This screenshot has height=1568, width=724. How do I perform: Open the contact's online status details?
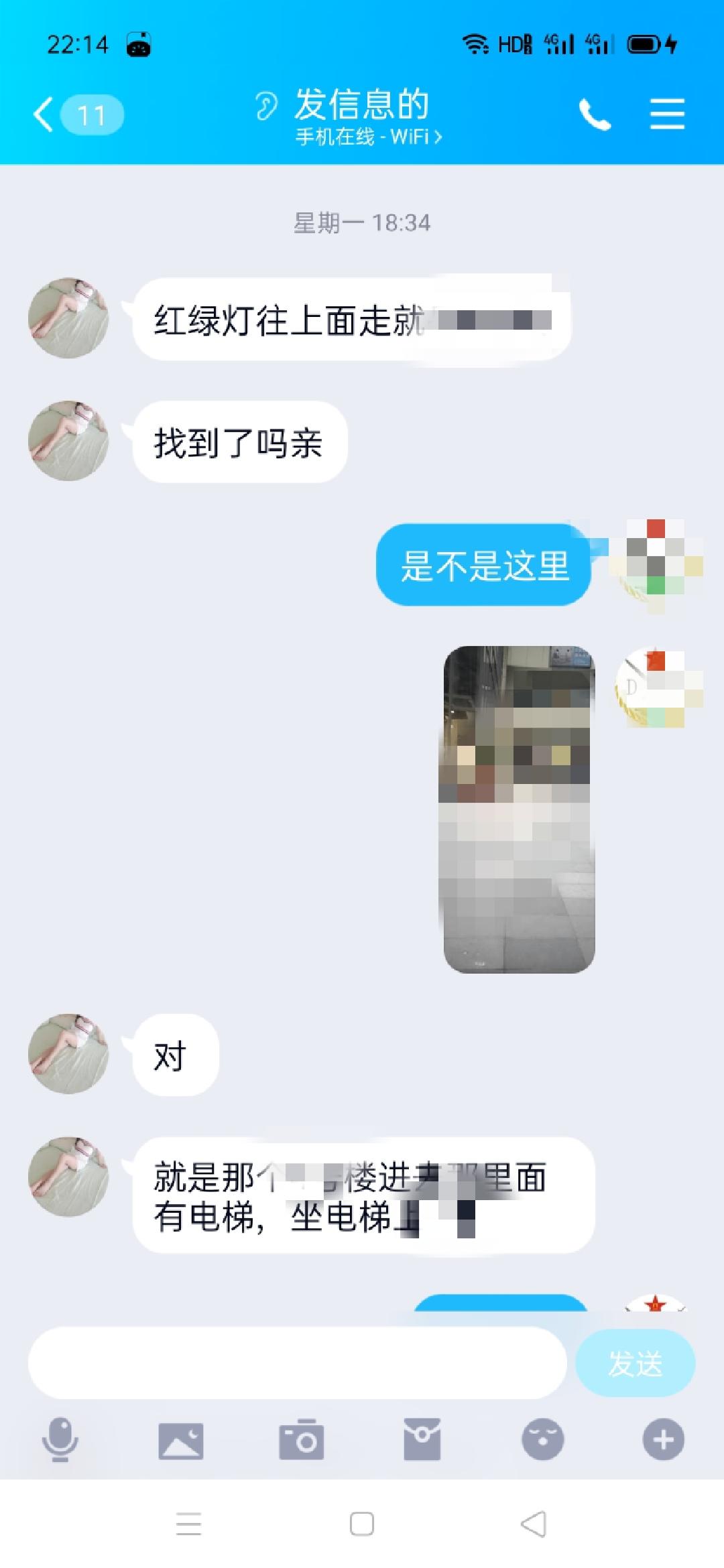pos(368,137)
